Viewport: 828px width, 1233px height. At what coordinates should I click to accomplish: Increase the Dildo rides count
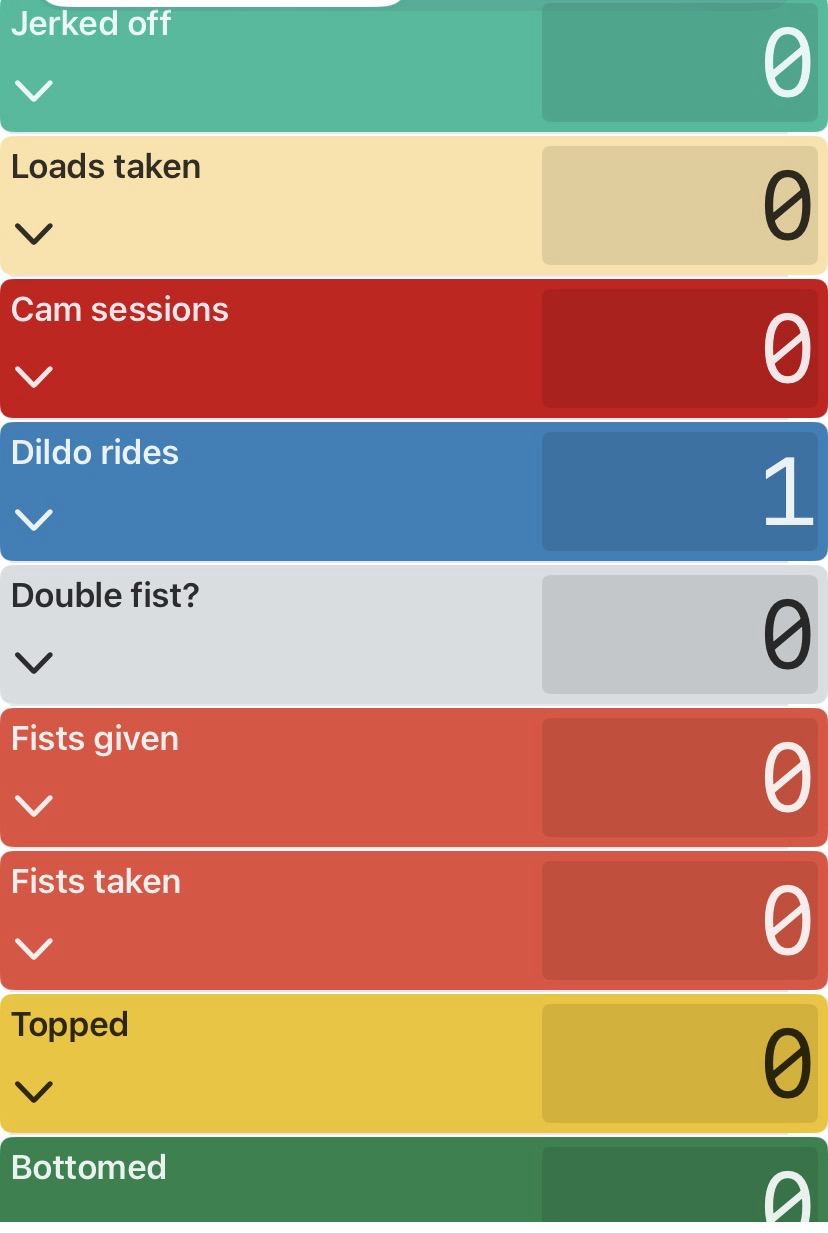tap(680, 492)
